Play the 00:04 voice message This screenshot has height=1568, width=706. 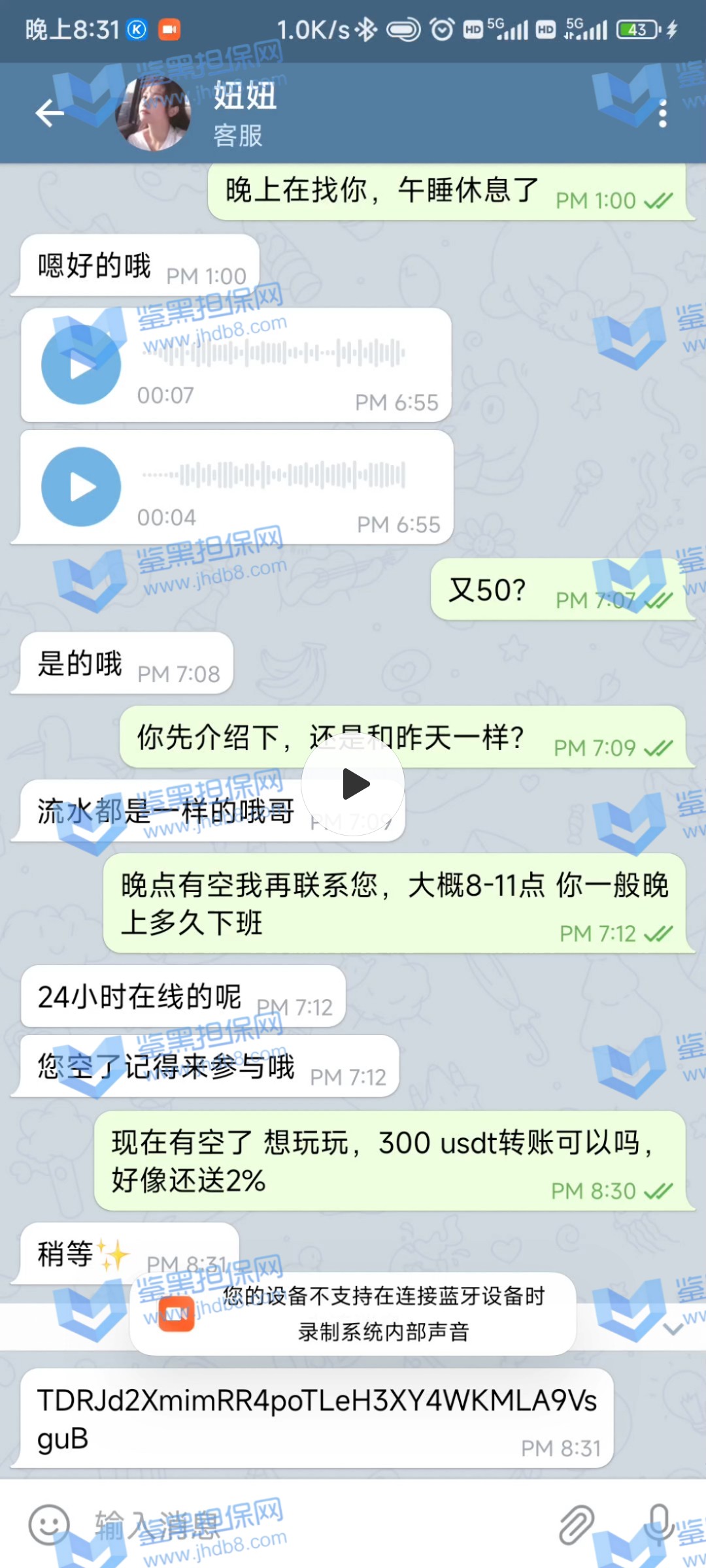point(81,487)
